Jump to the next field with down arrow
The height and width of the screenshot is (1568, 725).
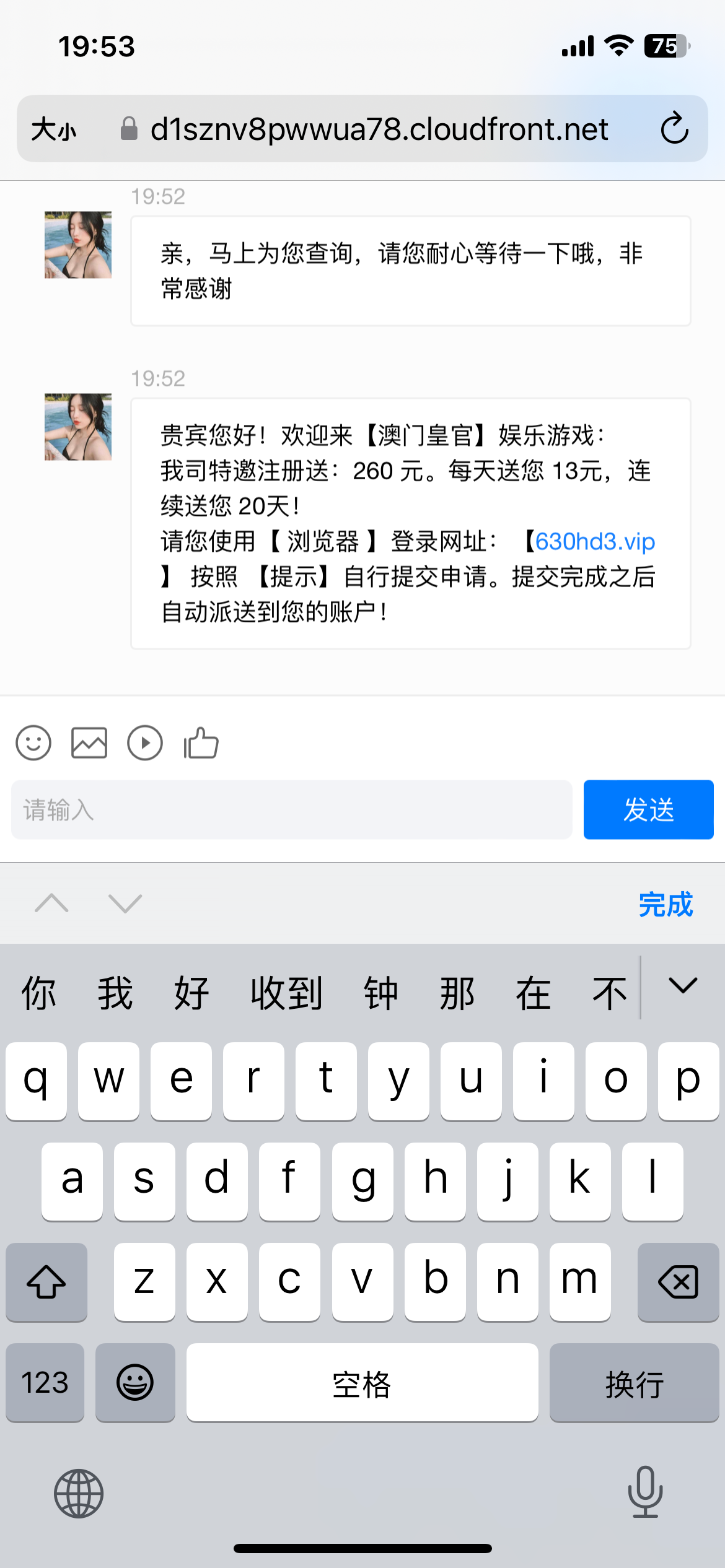[125, 904]
